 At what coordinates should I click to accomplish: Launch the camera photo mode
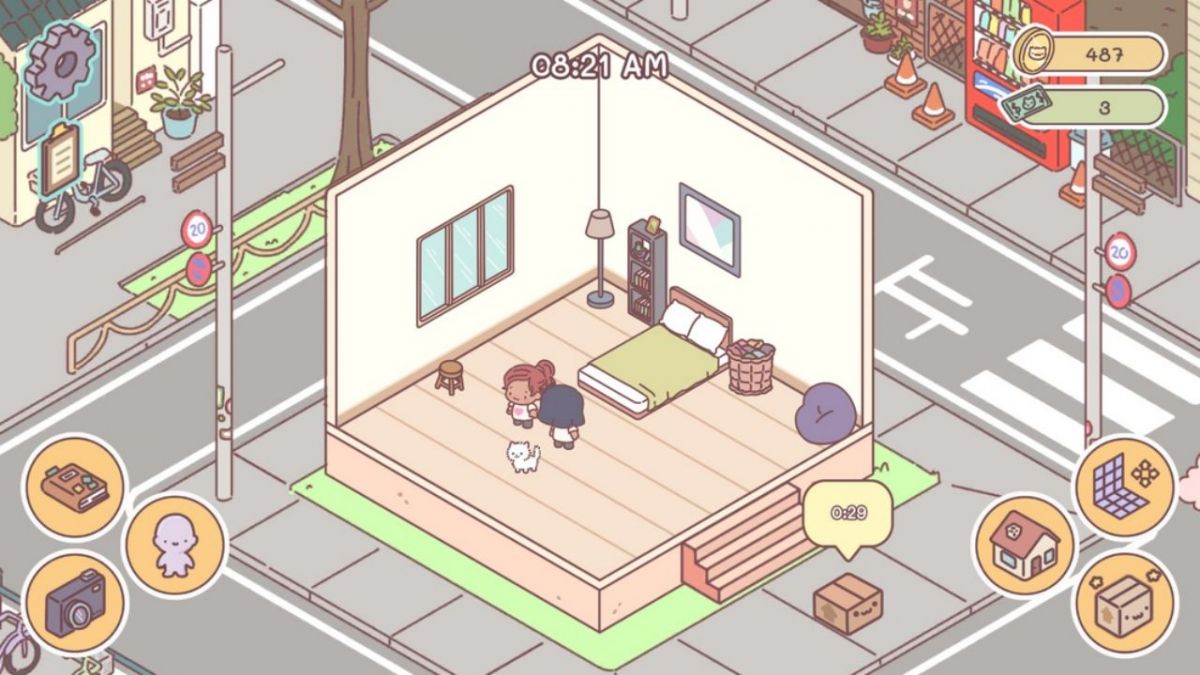tap(74, 602)
